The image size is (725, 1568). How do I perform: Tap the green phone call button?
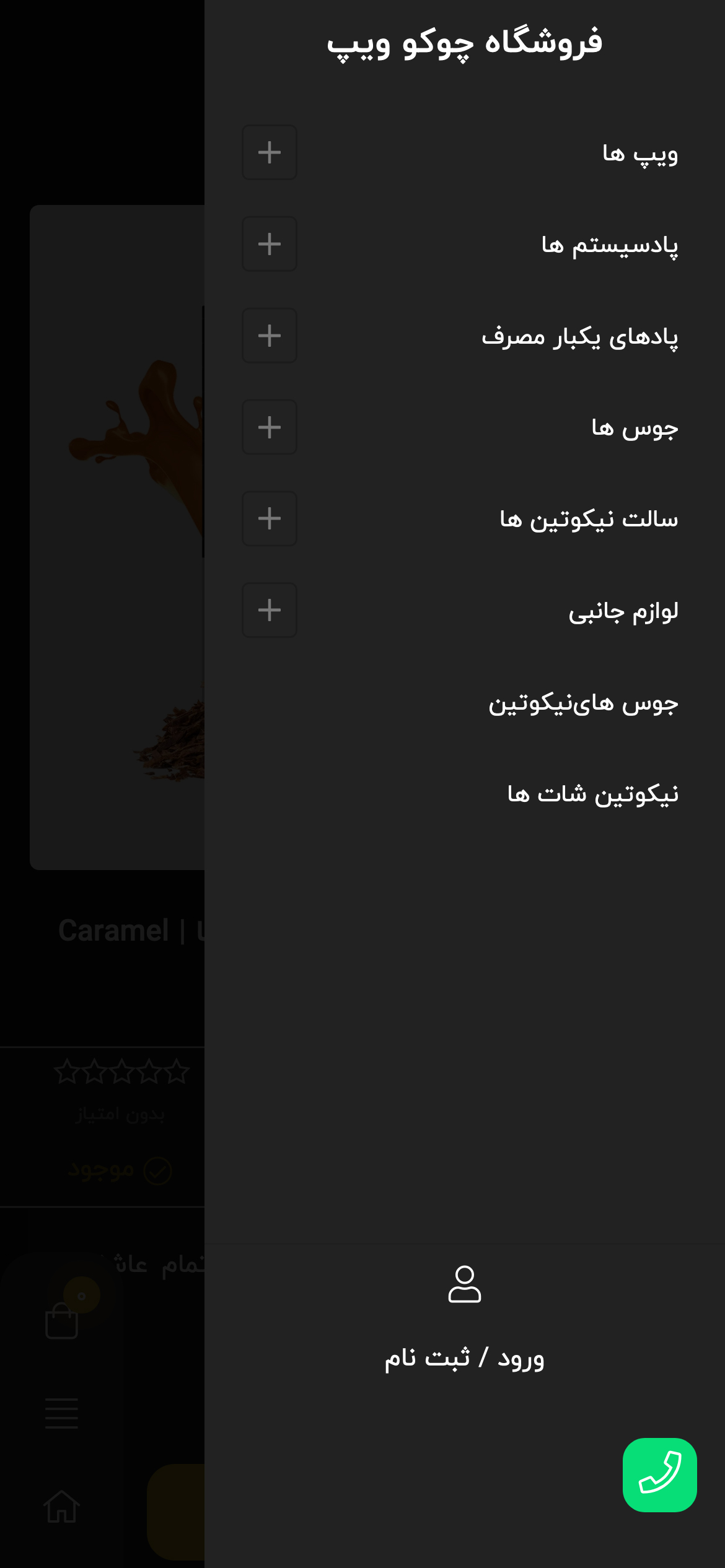660,1475
